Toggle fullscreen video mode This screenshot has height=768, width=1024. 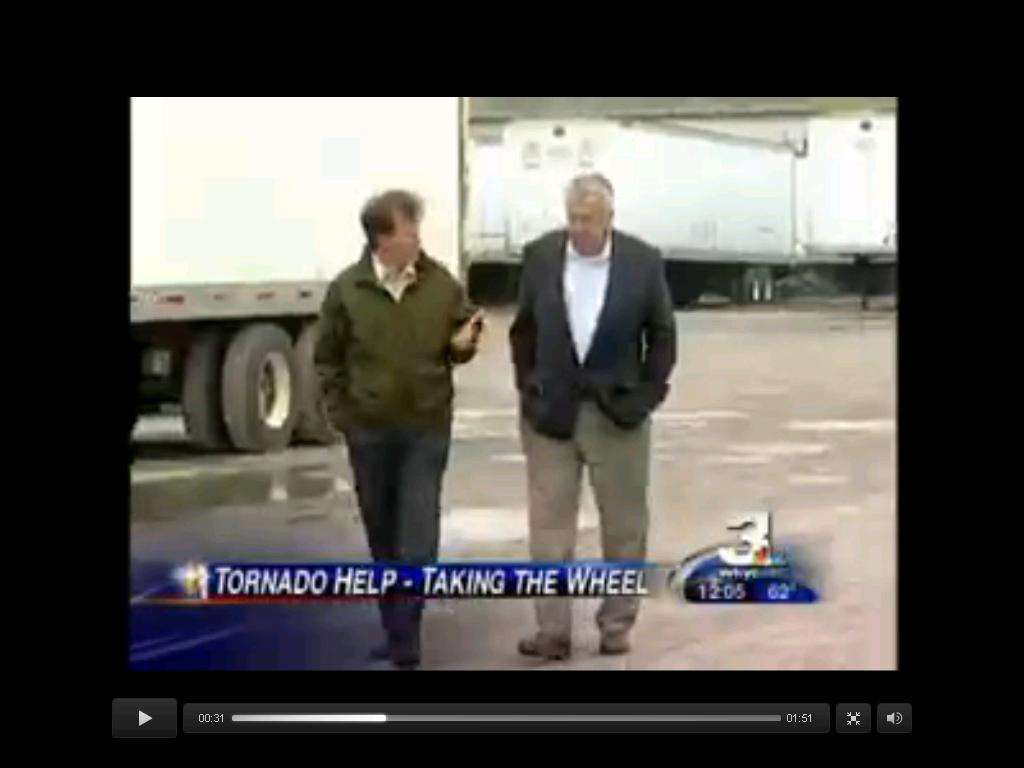click(853, 718)
